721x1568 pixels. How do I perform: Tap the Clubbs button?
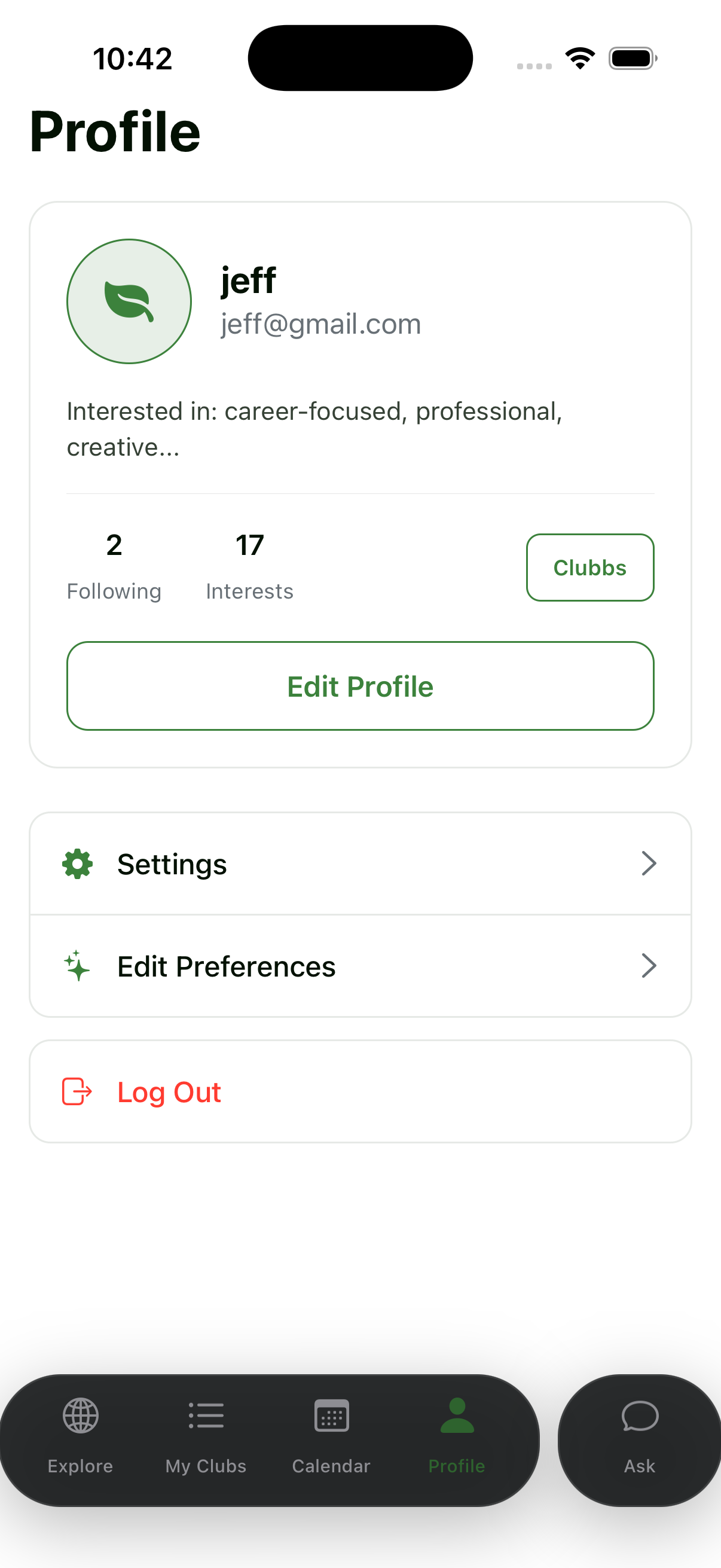(589, 568)
